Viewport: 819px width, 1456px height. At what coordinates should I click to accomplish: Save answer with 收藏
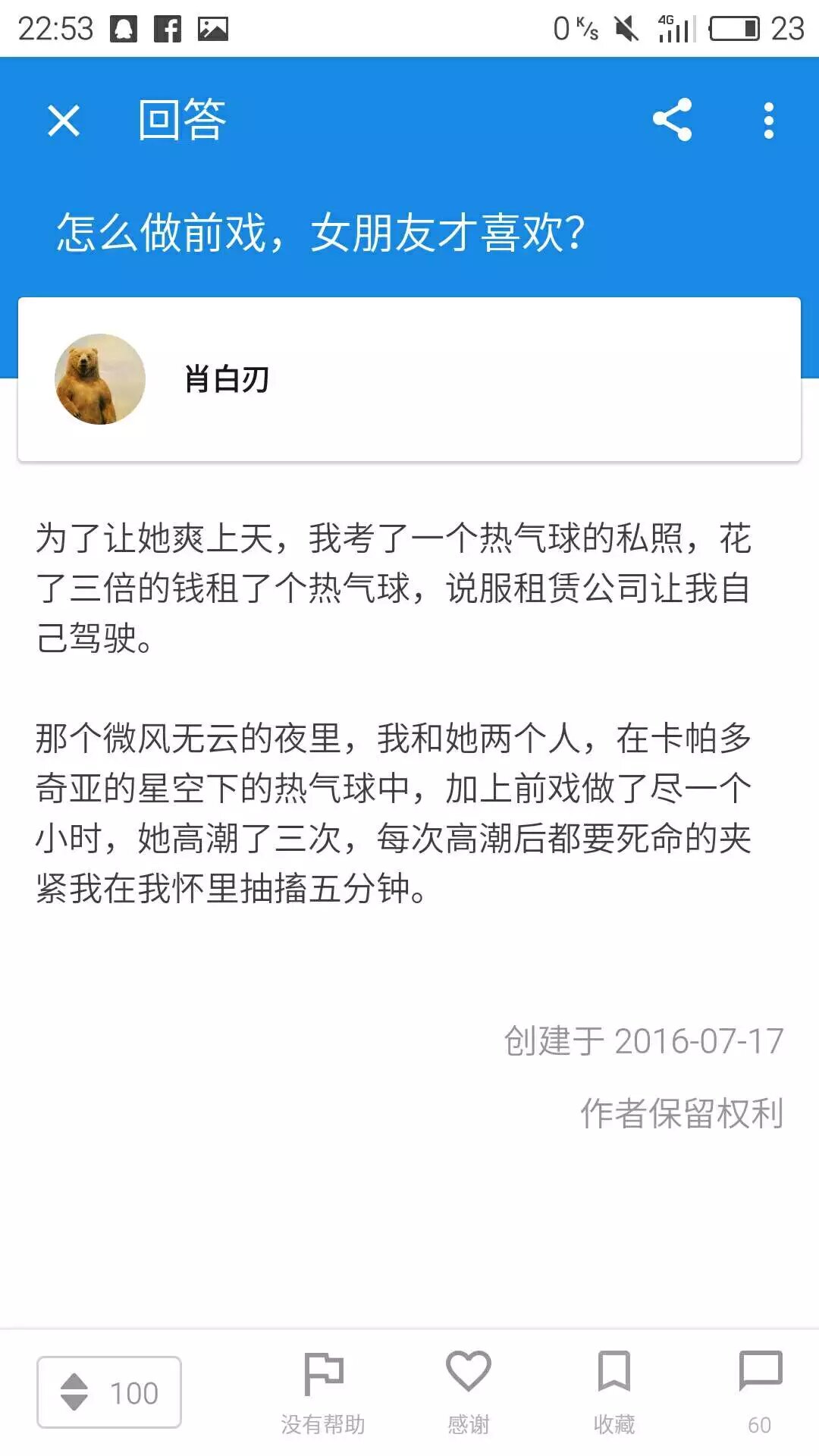pyautogui.click(x=613, y=1392)
